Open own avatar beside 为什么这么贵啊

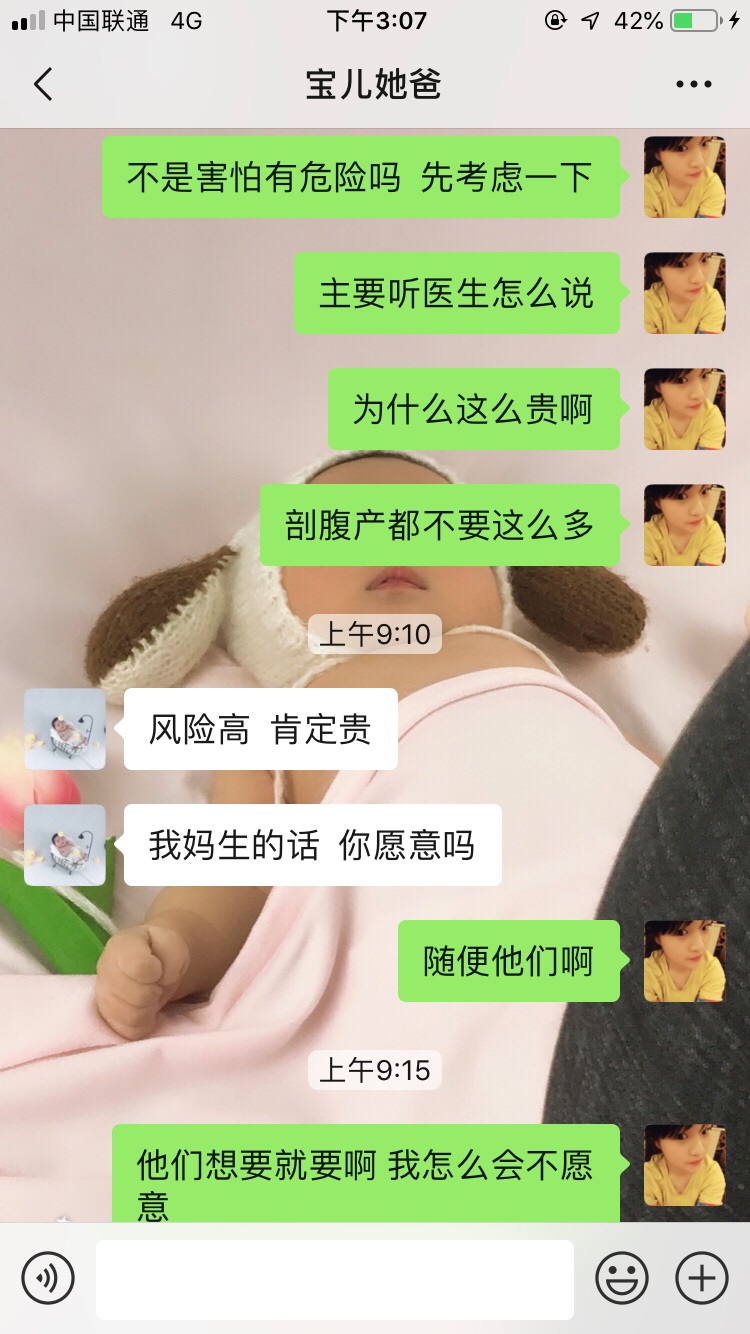[x=684, y=409]
